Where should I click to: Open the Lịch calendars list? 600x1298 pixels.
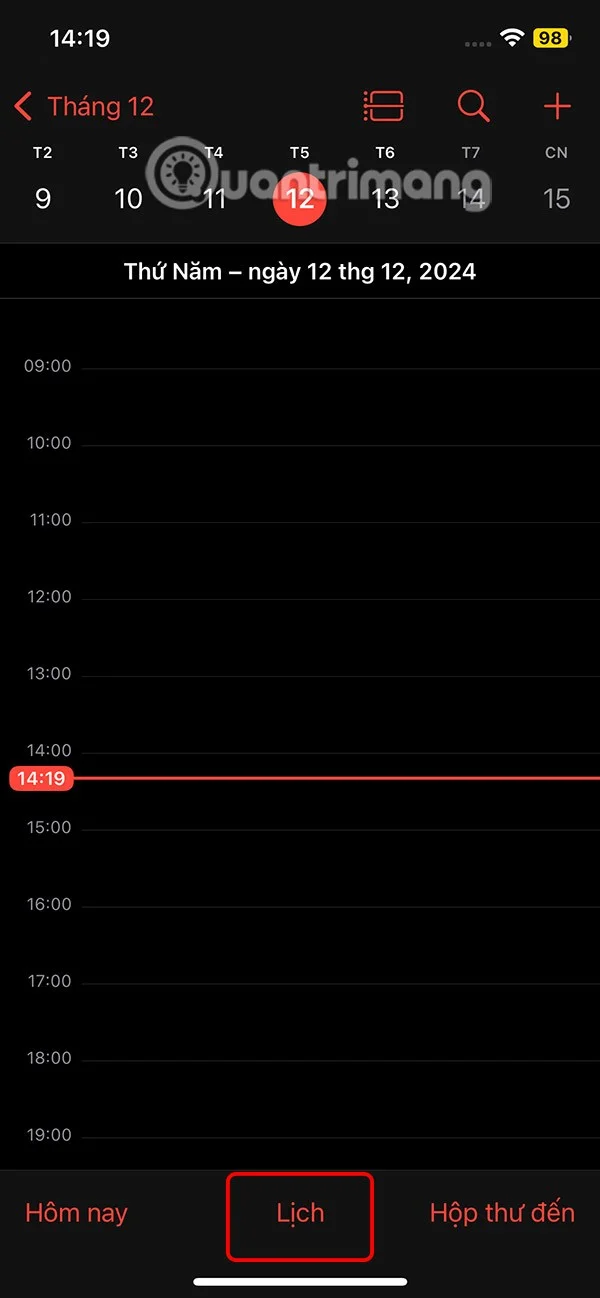click(x=300, y=1213)
